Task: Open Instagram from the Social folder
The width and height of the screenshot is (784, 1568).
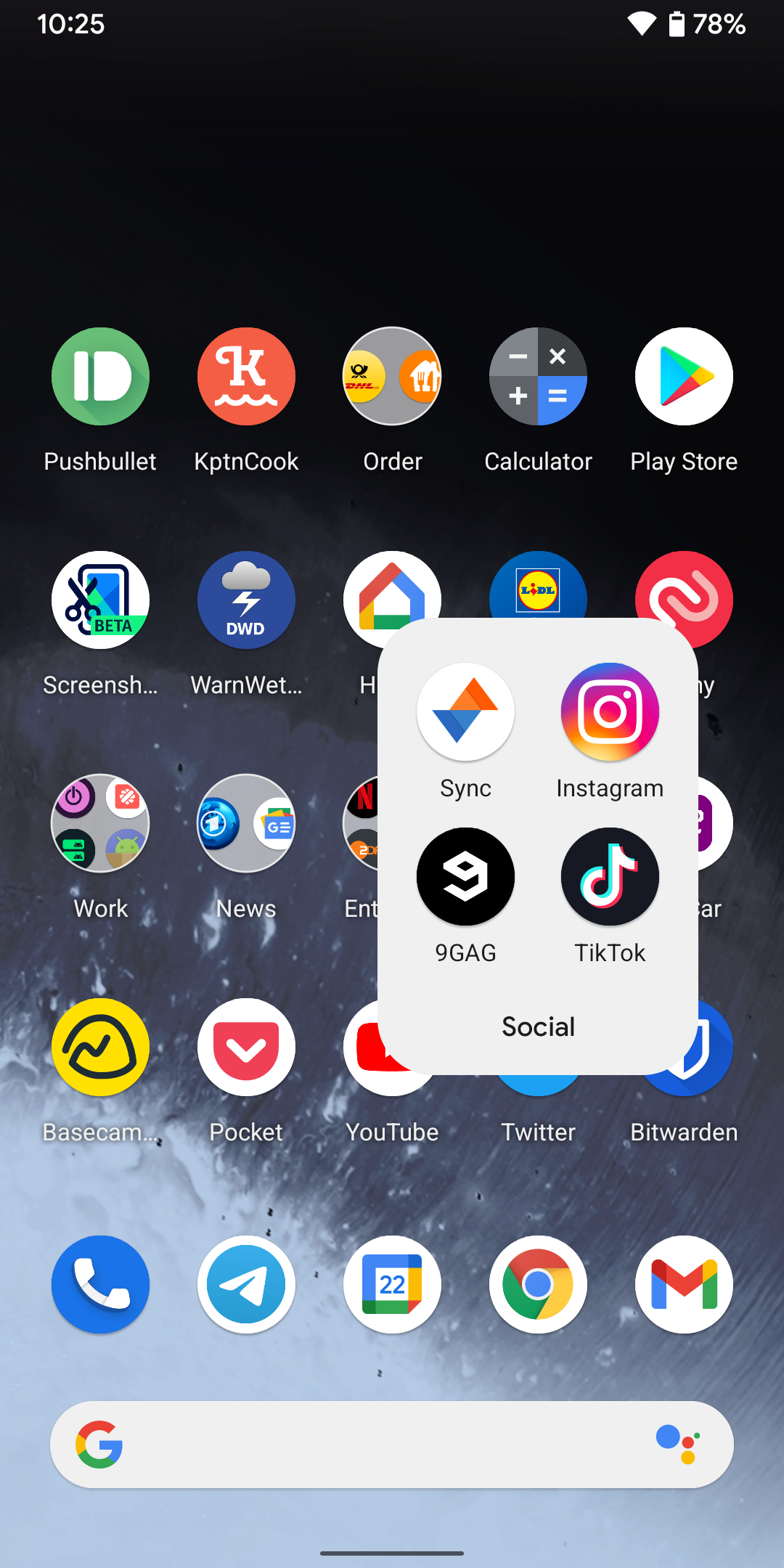Action: 609,711
